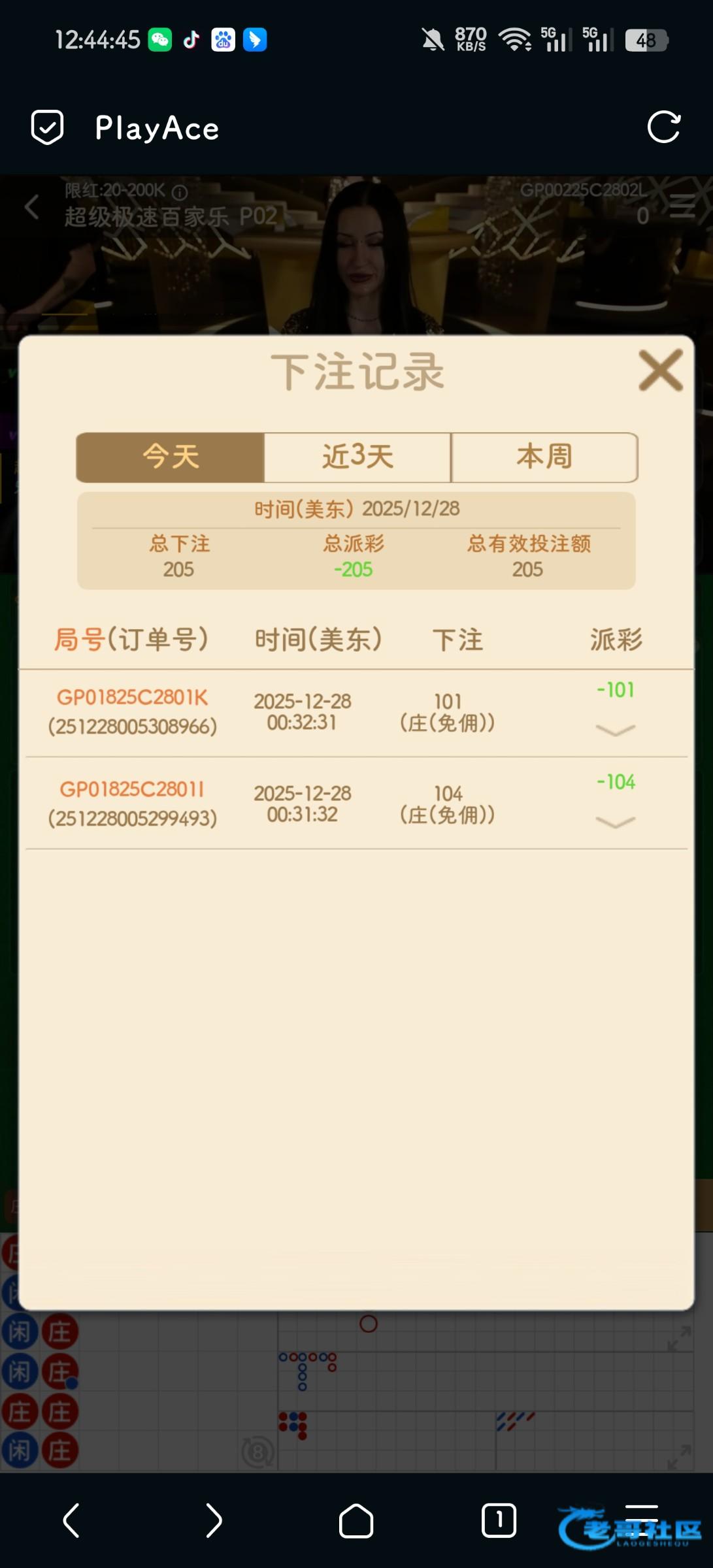Select the 今天 tab
The image size is (713, 1568).
click(171, 457)
